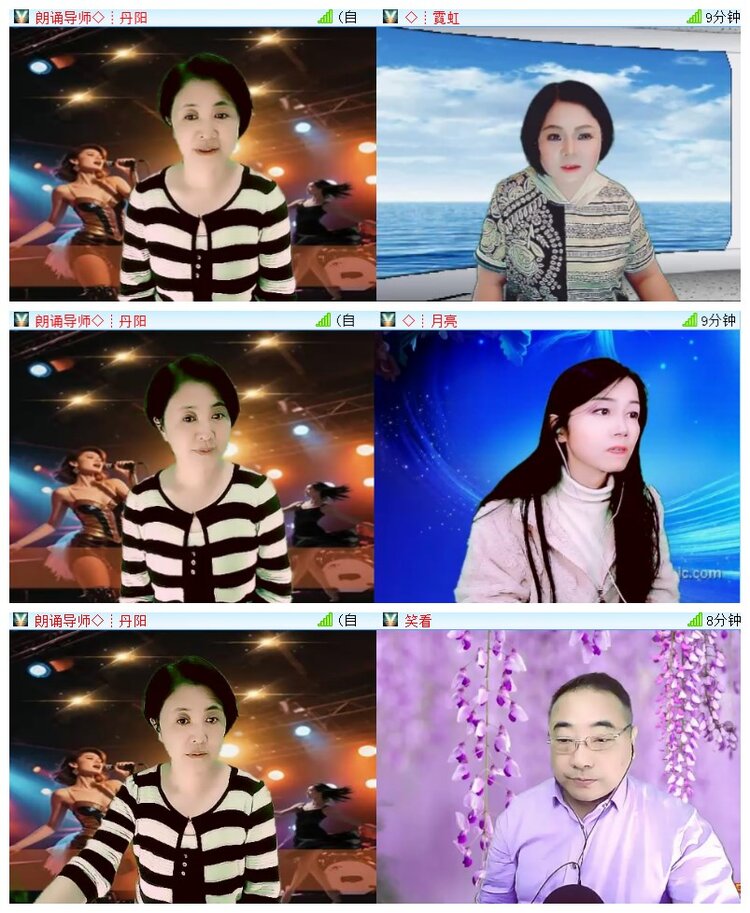Click the camera icon beside 霞虹's name
The height and width of the screenshot is (913, 750).
point(390,15)
